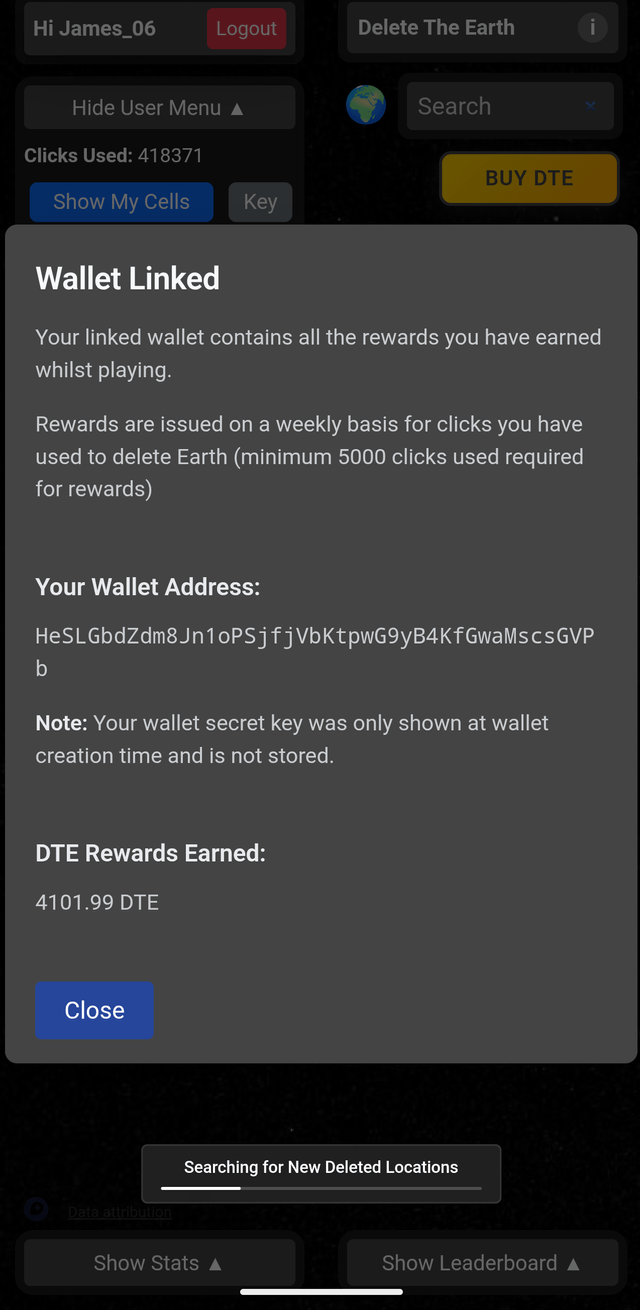Tap the BUY DTE button
This screenshot has height=1310, width=640.
[x=529, y=179]
